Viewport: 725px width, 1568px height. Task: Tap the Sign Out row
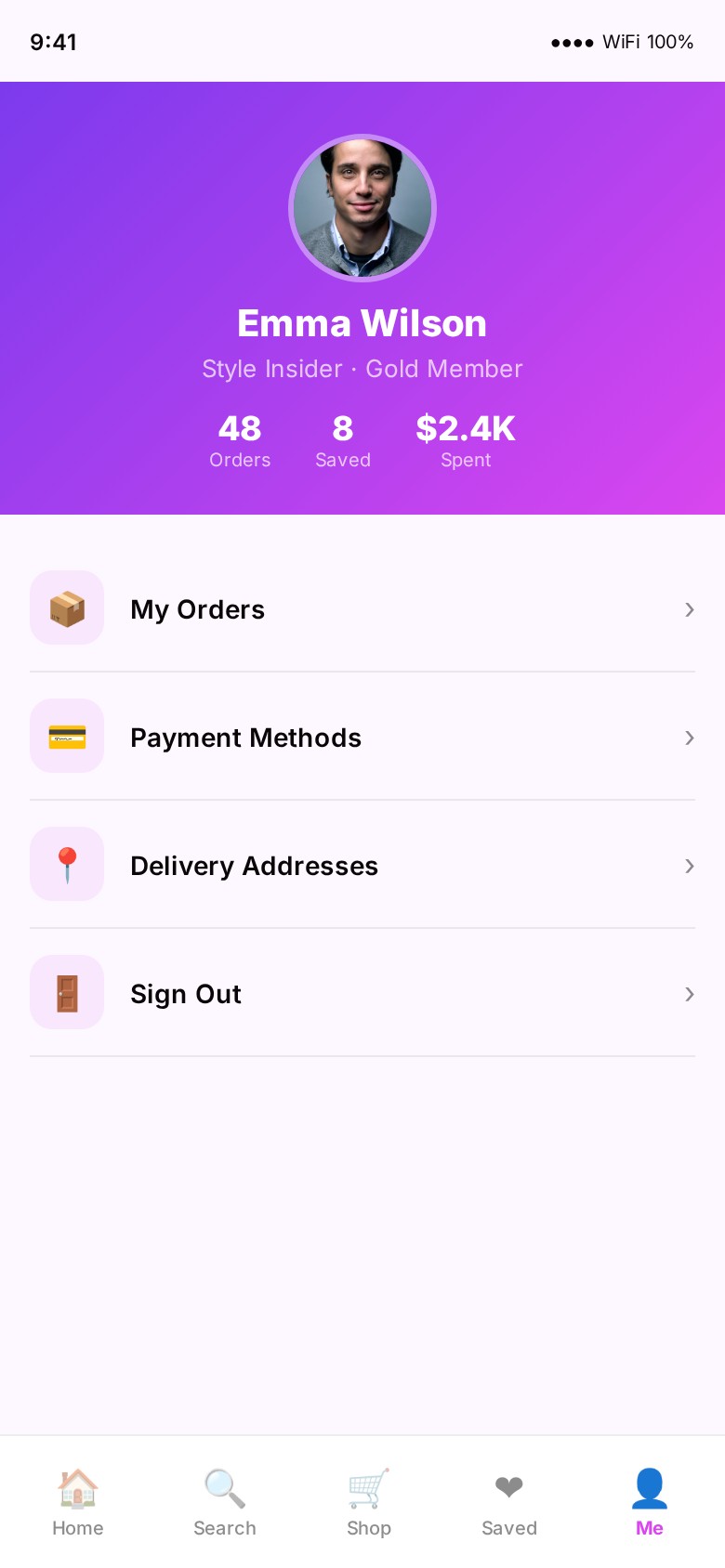(362, 993)
